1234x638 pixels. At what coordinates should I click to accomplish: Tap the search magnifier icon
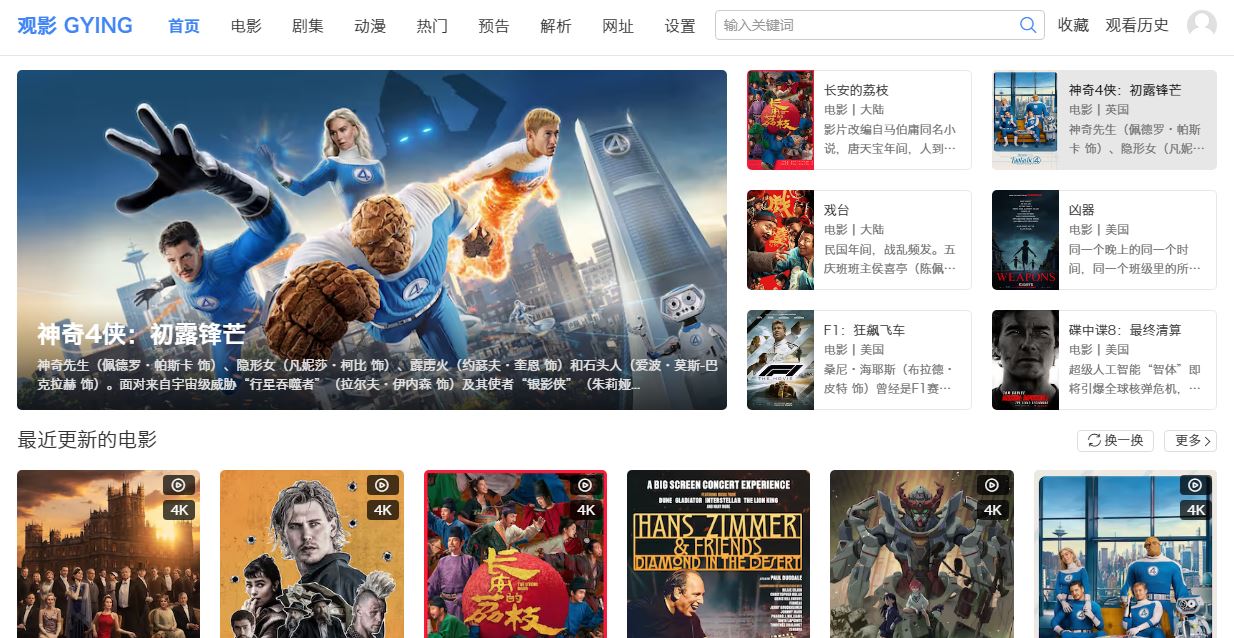pyautogui.click(x=1028, y=25)
